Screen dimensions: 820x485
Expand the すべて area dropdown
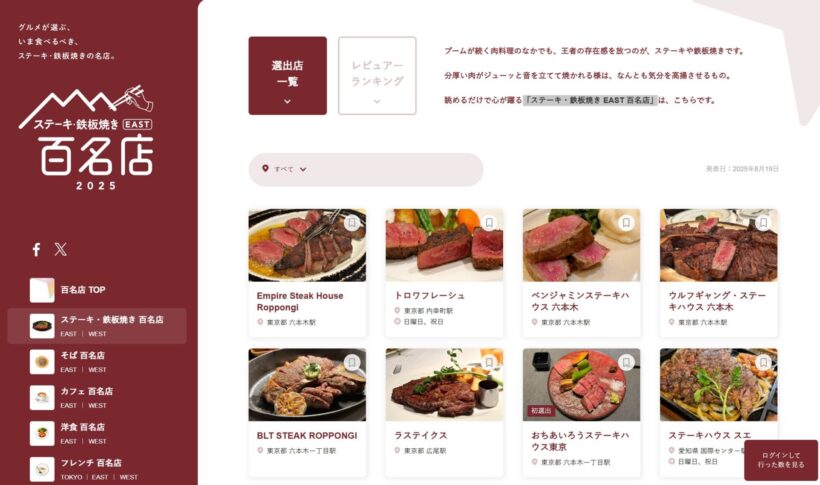coord(285,169)
